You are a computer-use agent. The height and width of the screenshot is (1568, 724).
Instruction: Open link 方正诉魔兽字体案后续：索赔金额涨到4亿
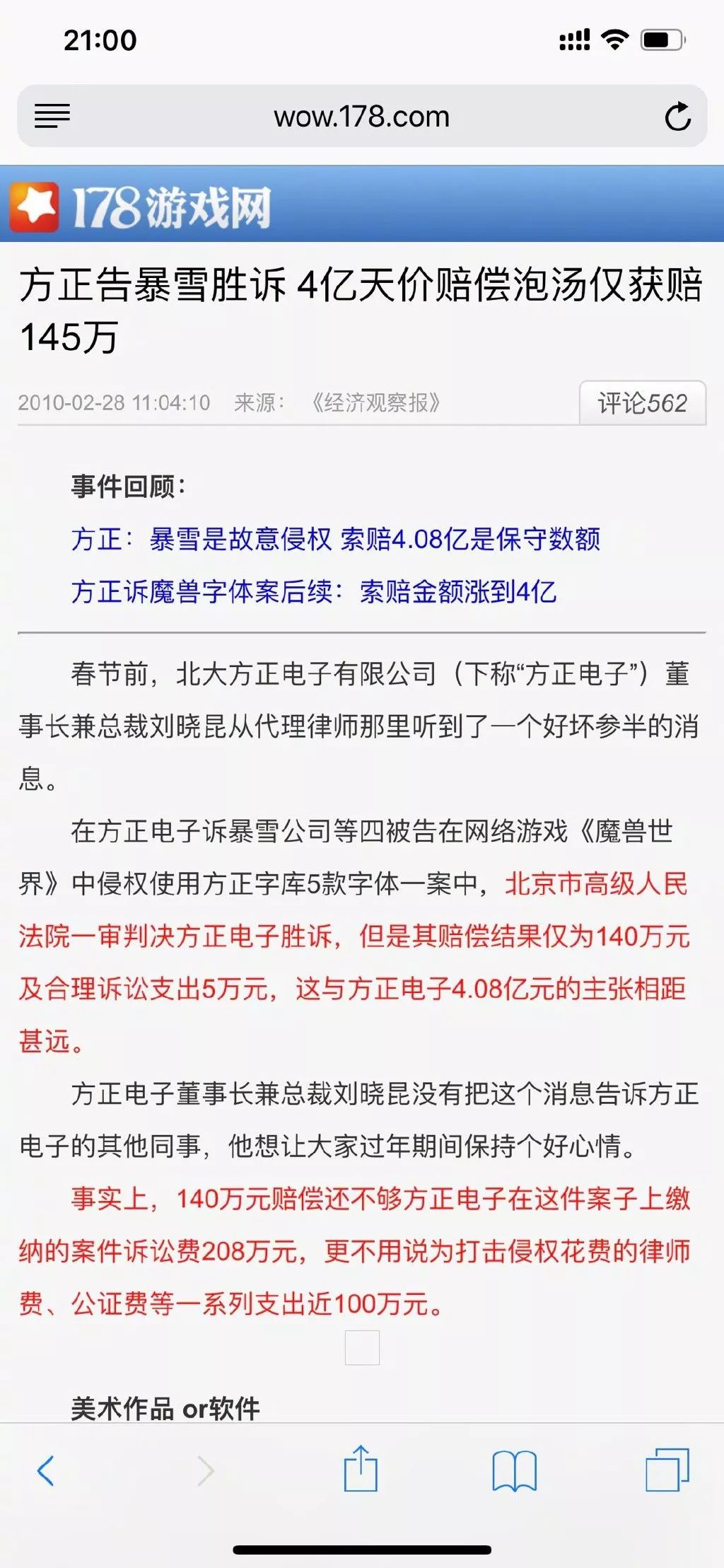[314, 591]
